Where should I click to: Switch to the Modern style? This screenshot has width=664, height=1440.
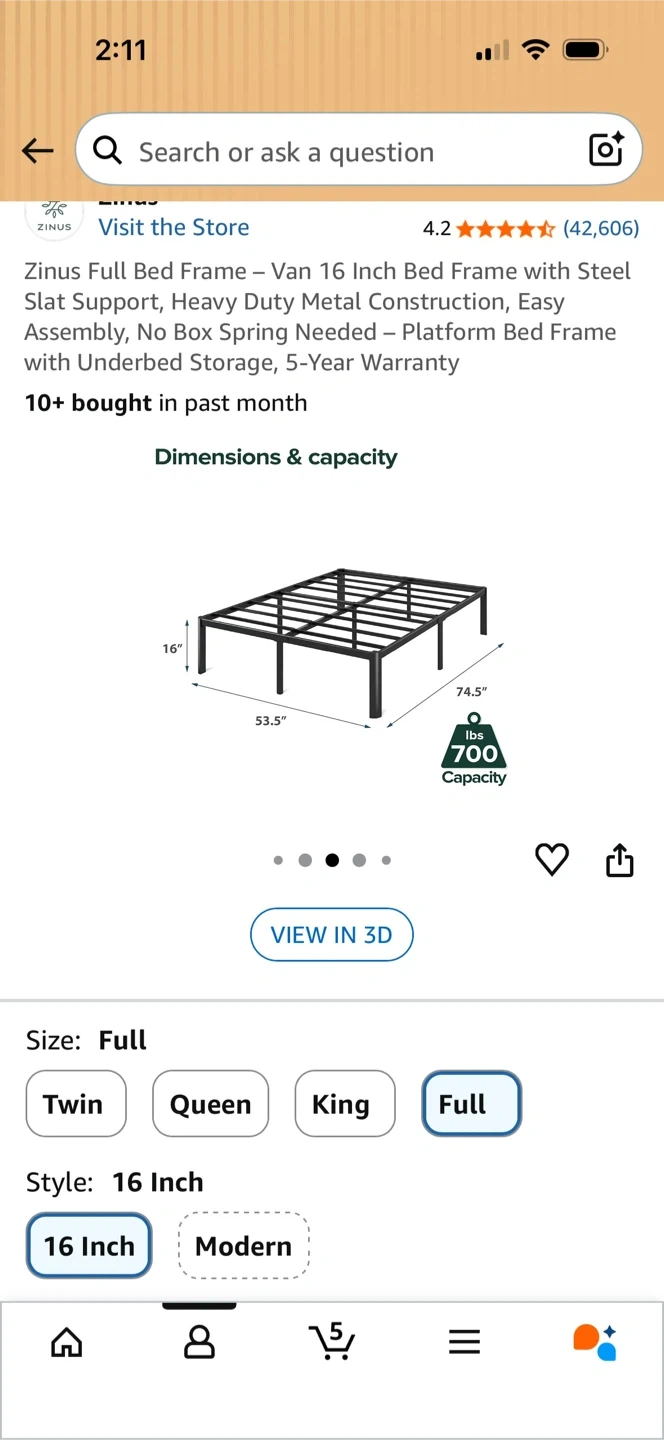coord(244,1246)
